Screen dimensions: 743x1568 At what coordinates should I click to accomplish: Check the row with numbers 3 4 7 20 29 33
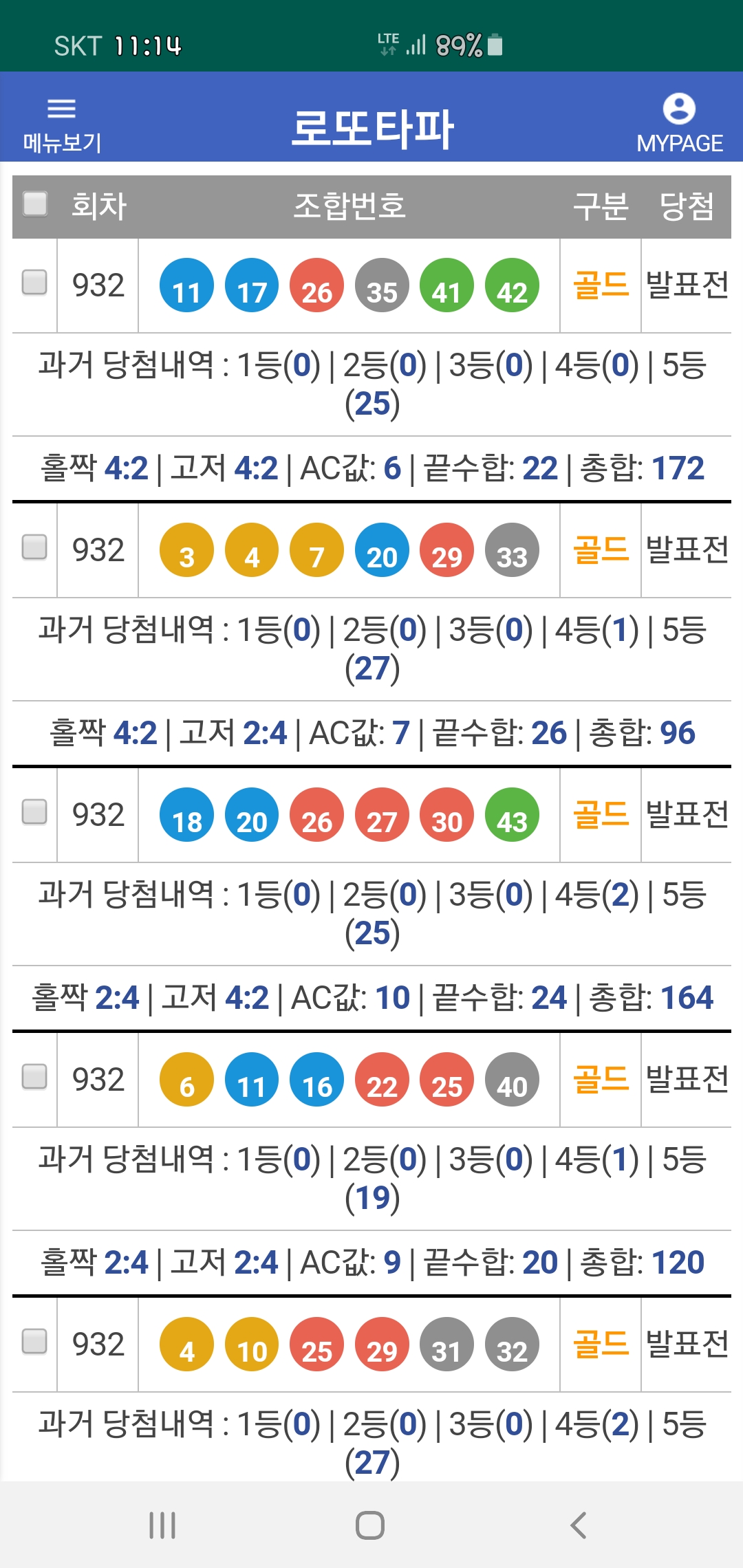[x=34, y=547]
